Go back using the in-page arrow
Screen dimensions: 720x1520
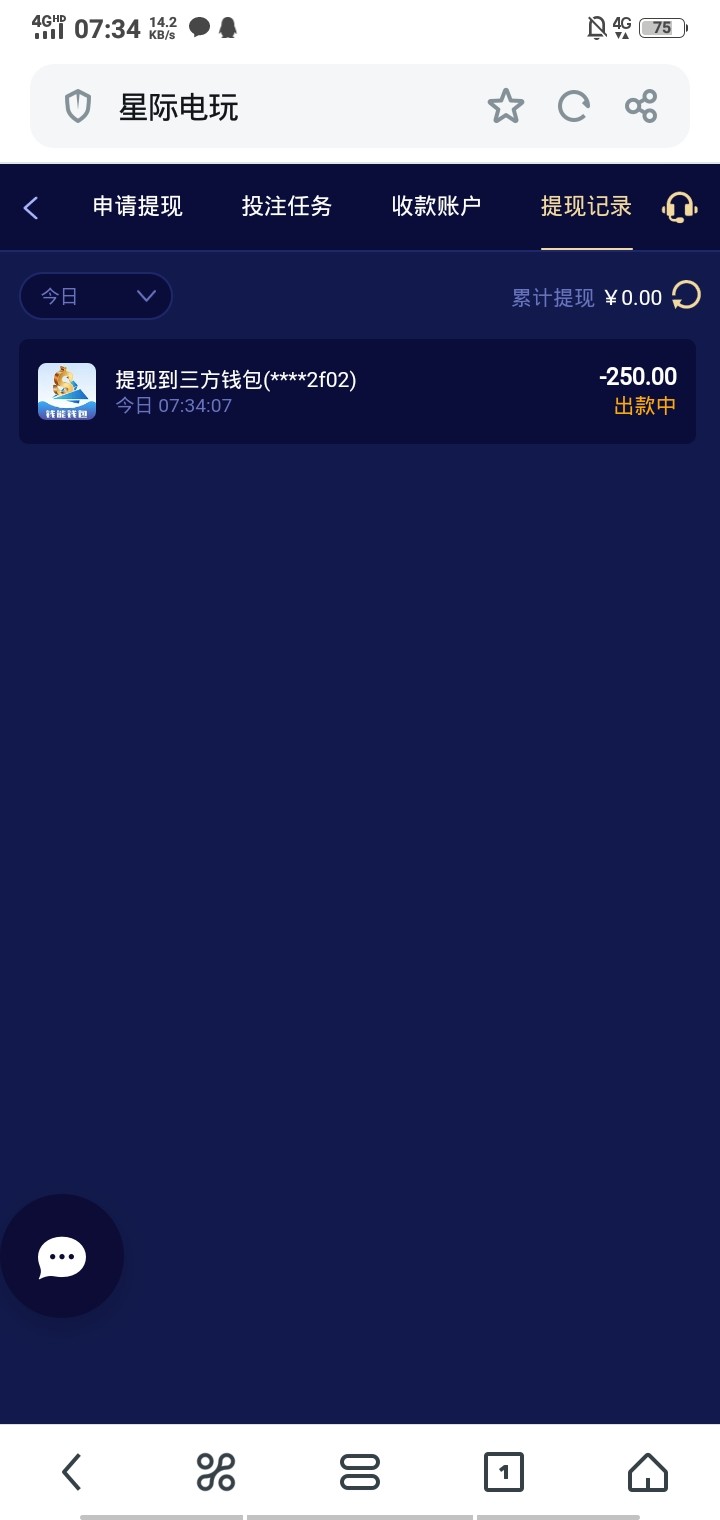tap(31, 208)
